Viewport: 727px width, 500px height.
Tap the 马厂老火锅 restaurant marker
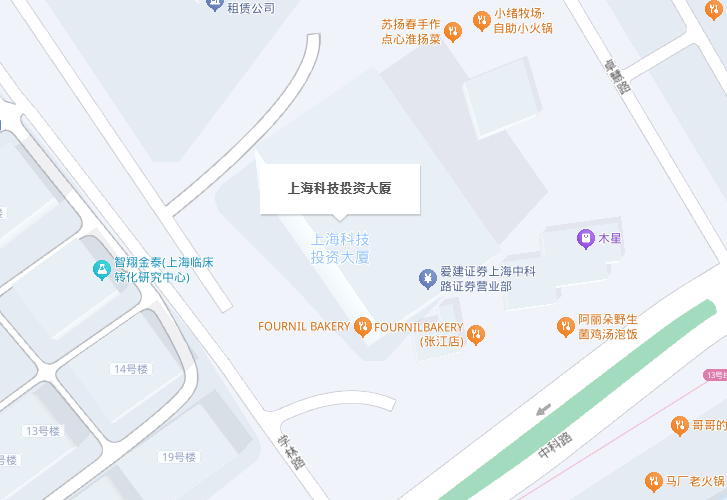[654, 482]
